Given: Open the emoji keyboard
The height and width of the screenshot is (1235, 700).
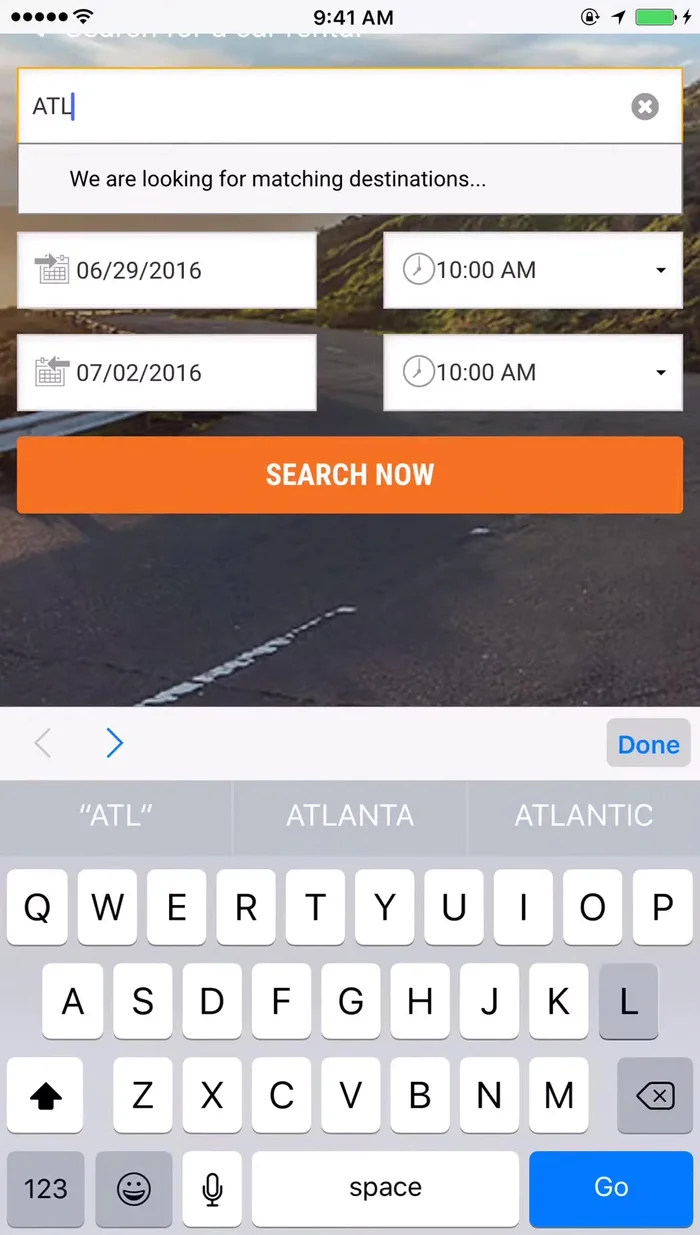Looking at the screenshot, I should pyautogui.click(x=133, y=1188).
